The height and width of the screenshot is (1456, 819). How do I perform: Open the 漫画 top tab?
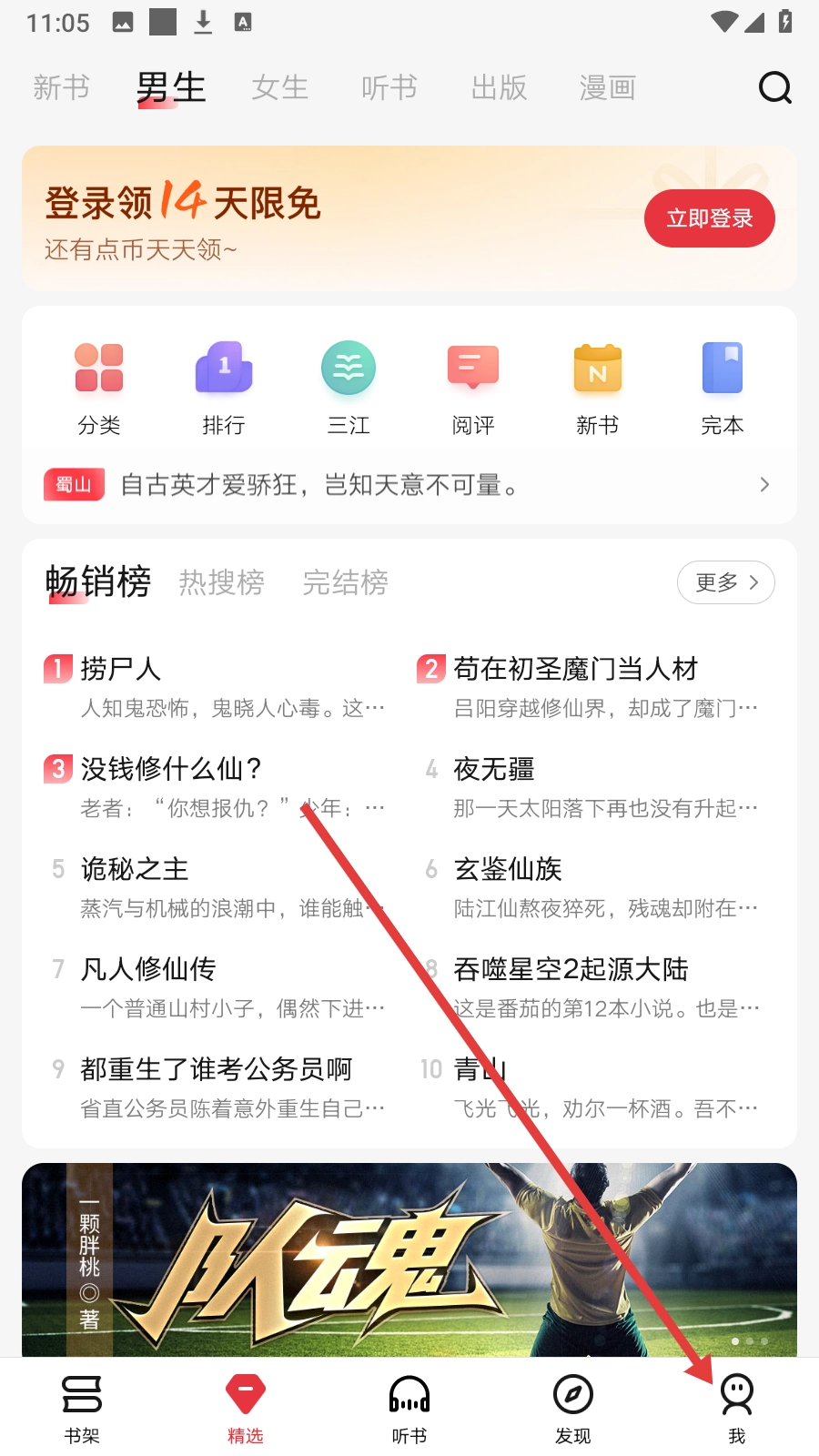tap(607, 88)
